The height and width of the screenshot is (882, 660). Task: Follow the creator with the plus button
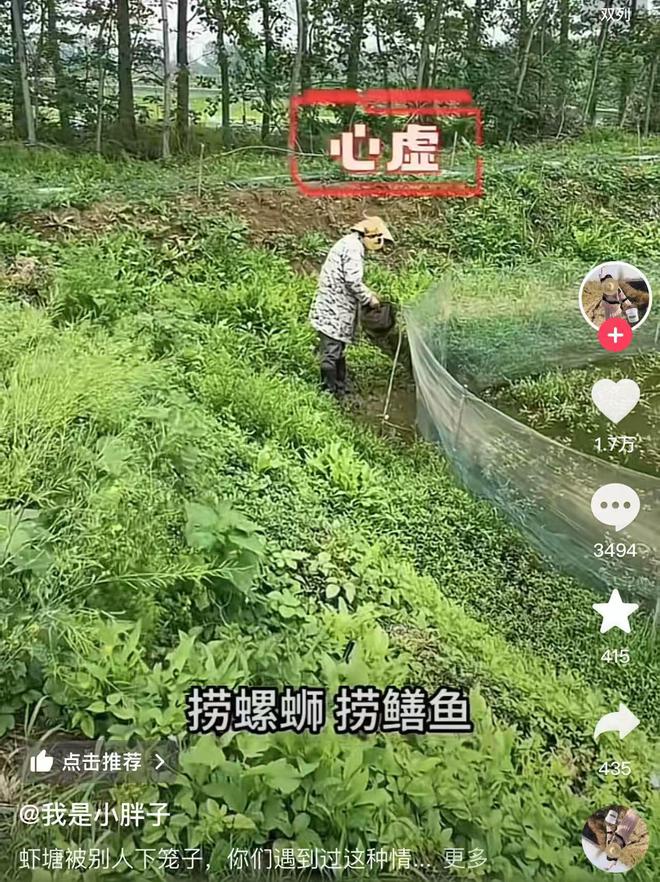pyautogui.click(x=615, y=335)
